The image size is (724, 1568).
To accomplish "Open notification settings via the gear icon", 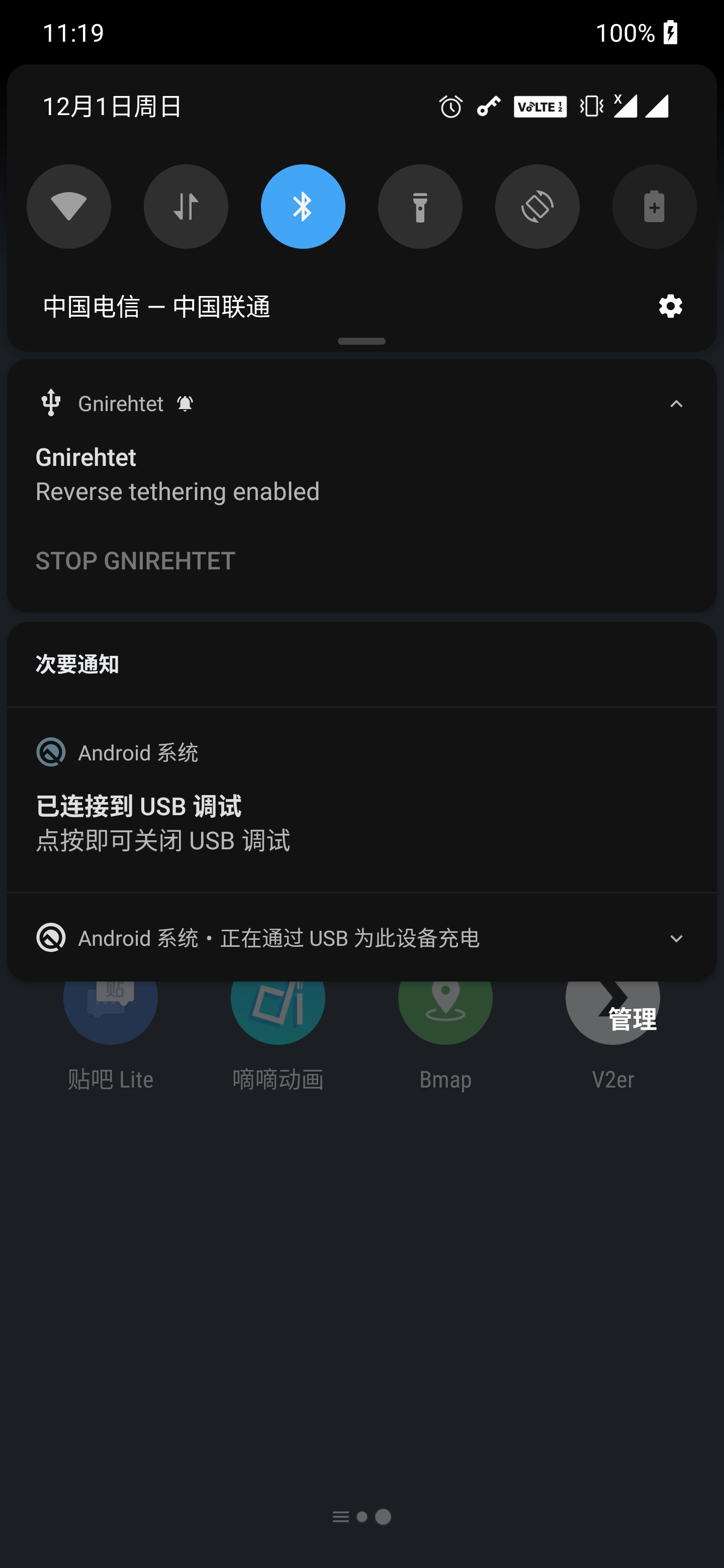I will coord(670,307).
